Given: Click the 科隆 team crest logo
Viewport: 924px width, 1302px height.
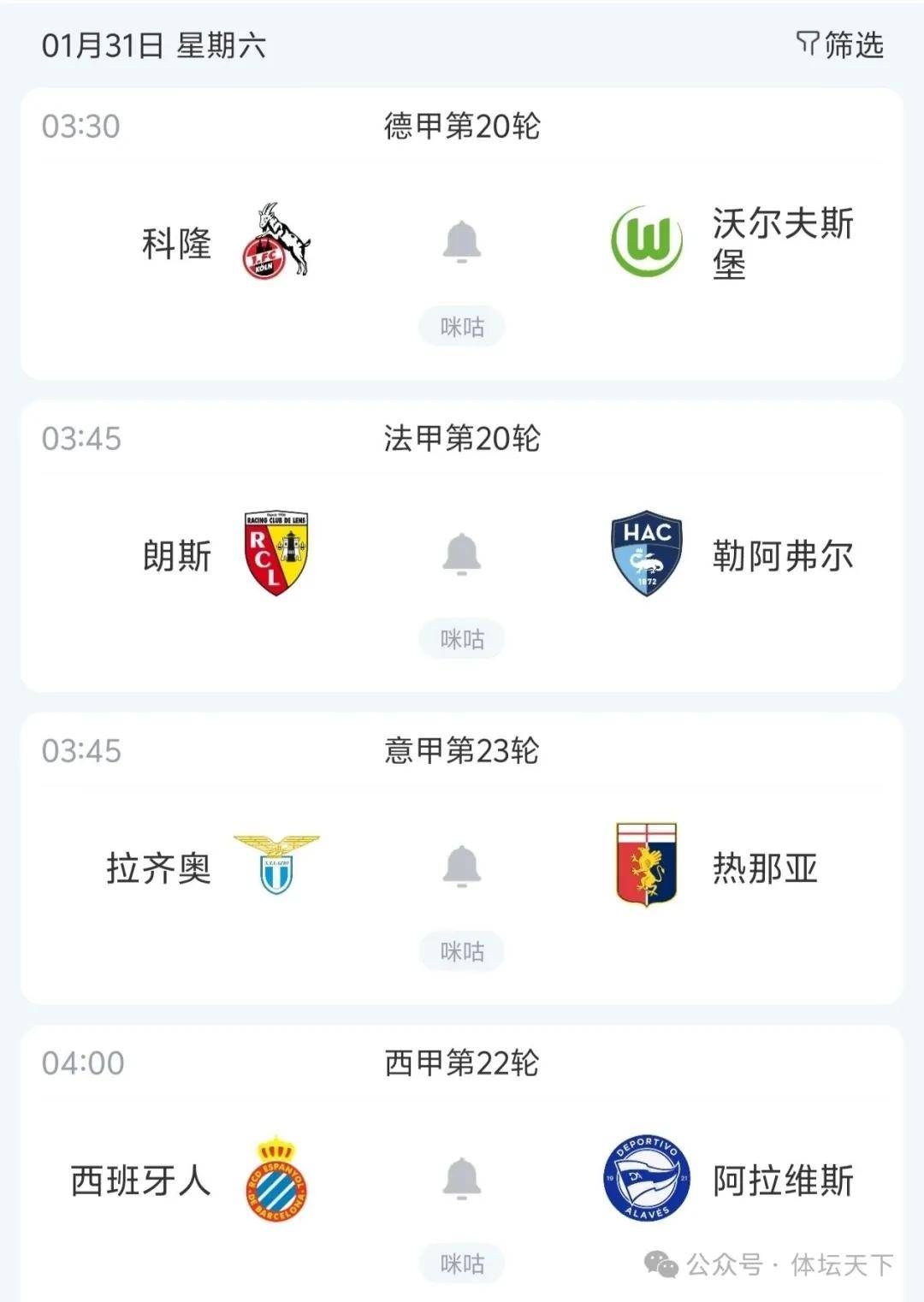Looking at the screenshot, I should 276,246.
